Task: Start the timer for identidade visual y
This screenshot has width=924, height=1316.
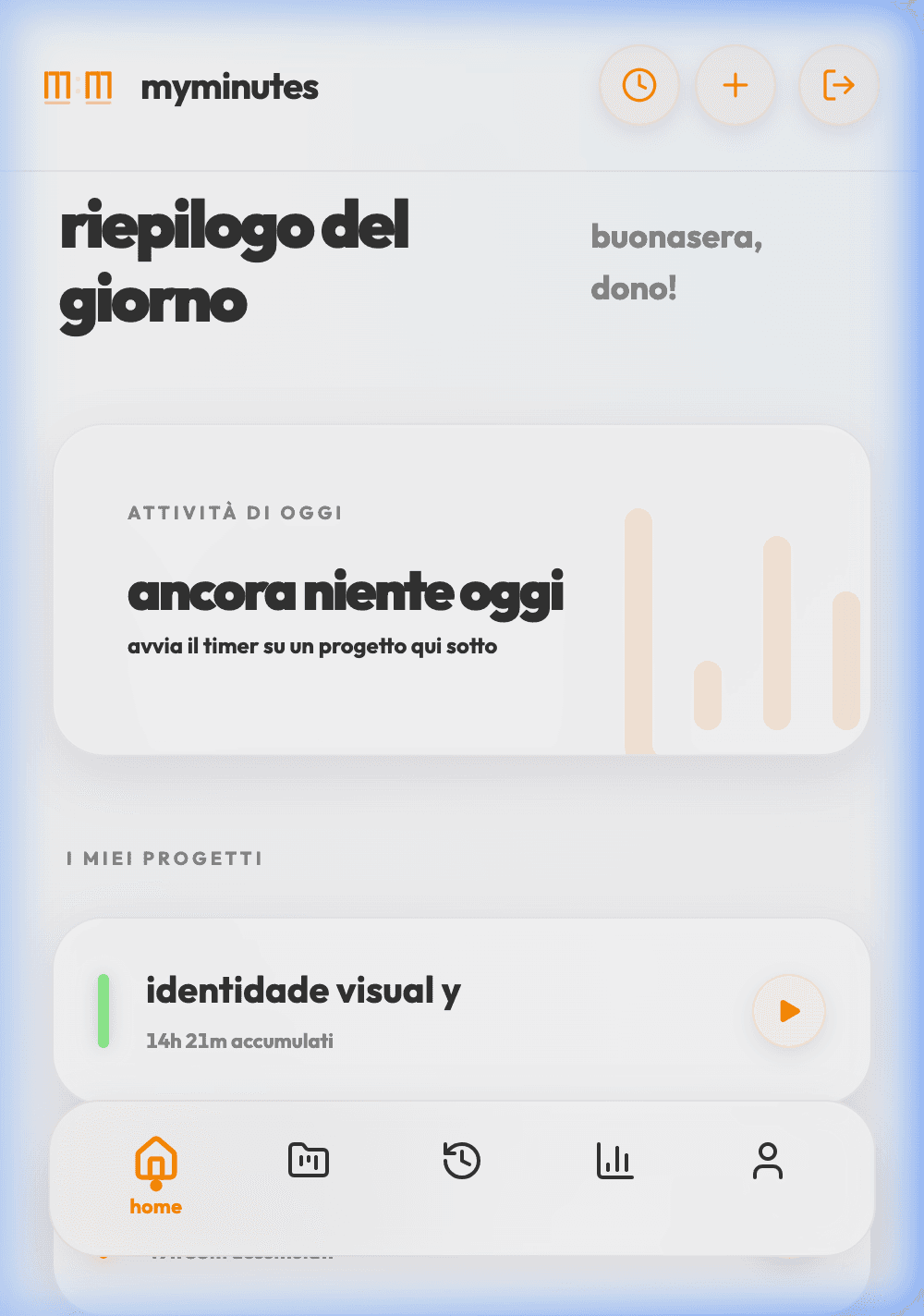Action: [787, 1011]
